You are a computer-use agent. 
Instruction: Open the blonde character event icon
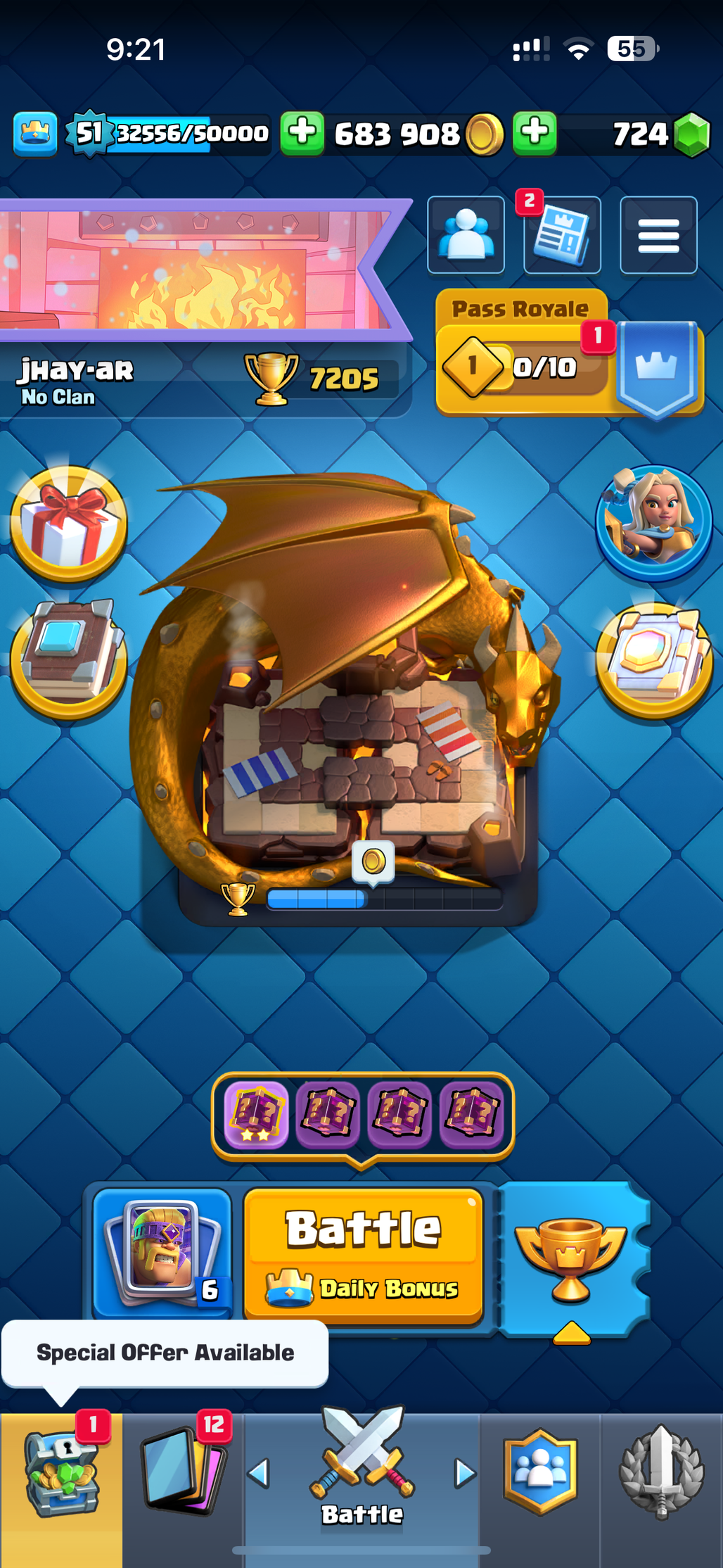tap(654, 524)
